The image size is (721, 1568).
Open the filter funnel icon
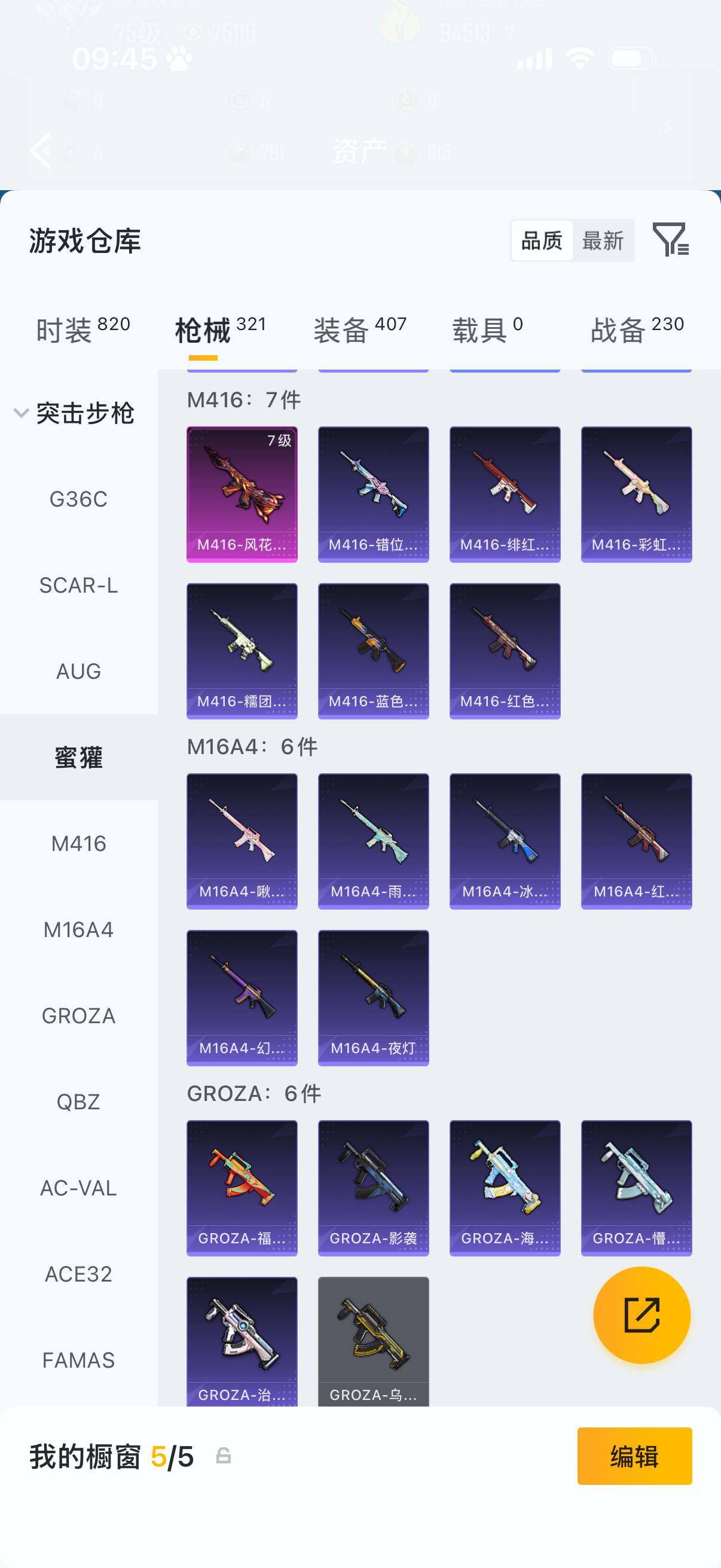pyautogui.click(x=671, y=239)
